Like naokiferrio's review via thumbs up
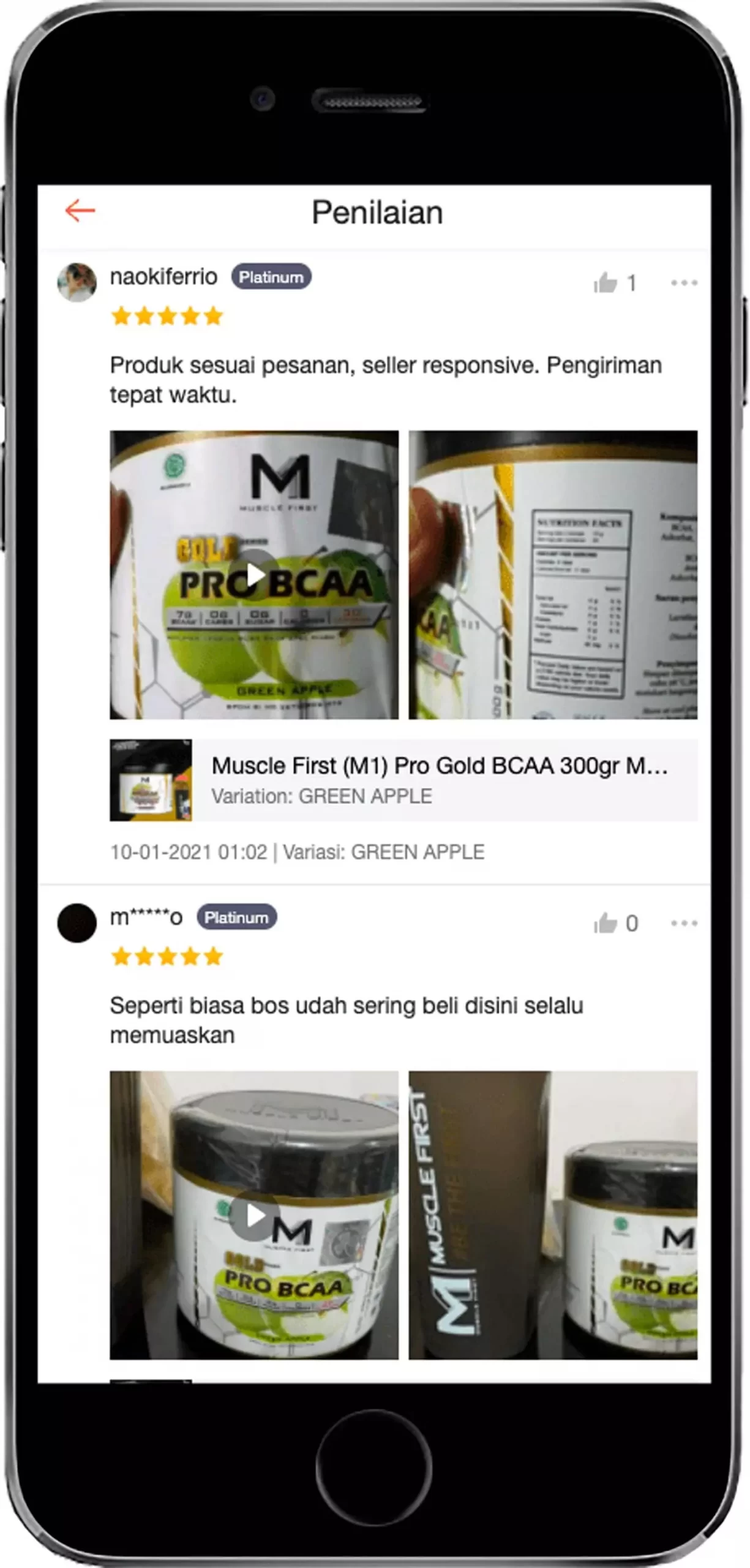Image resolution: width=750 pixels, height=1568 pixels. pos(605,282)
